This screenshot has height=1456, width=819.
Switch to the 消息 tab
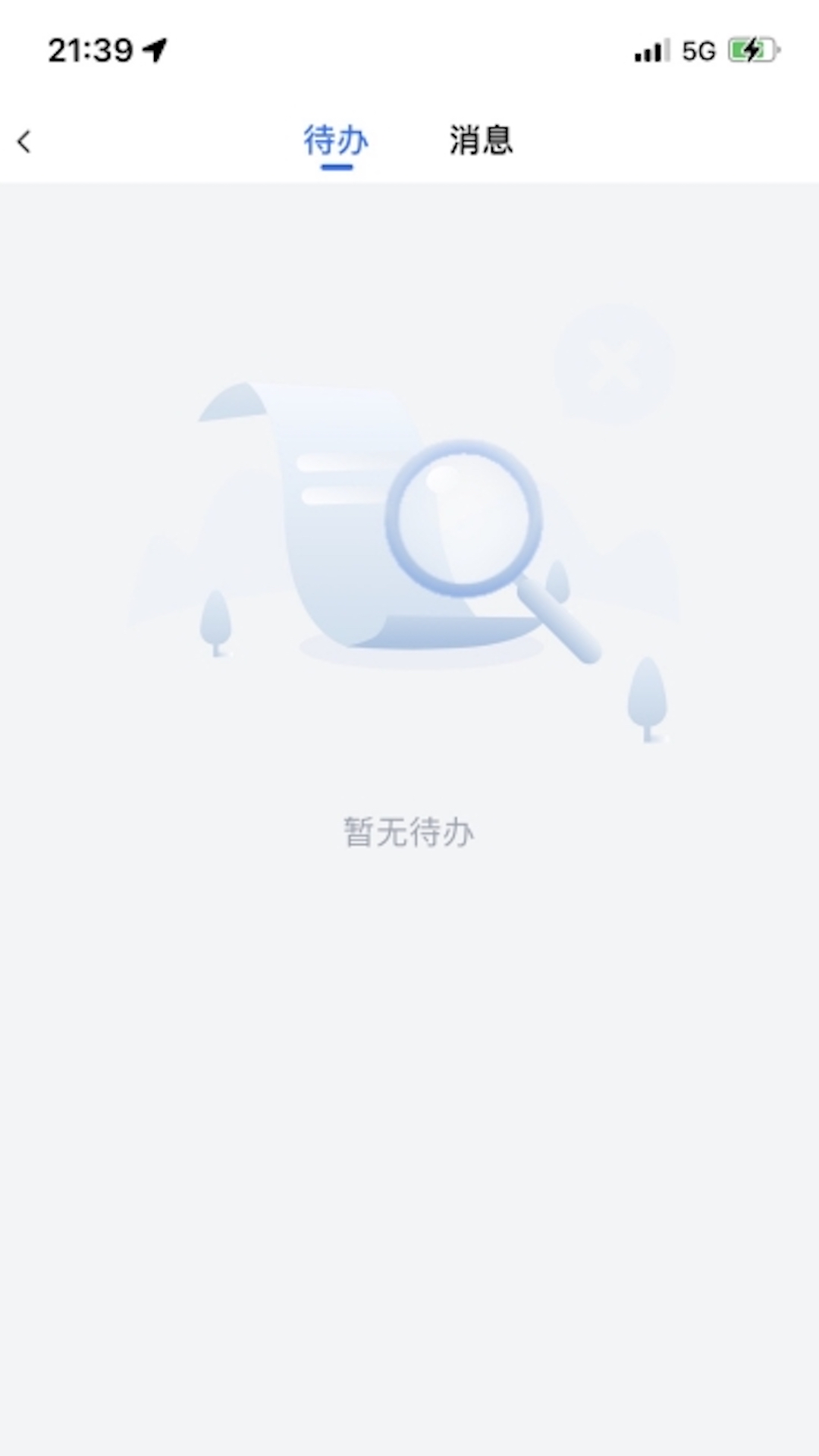click(x=481, y=141)
